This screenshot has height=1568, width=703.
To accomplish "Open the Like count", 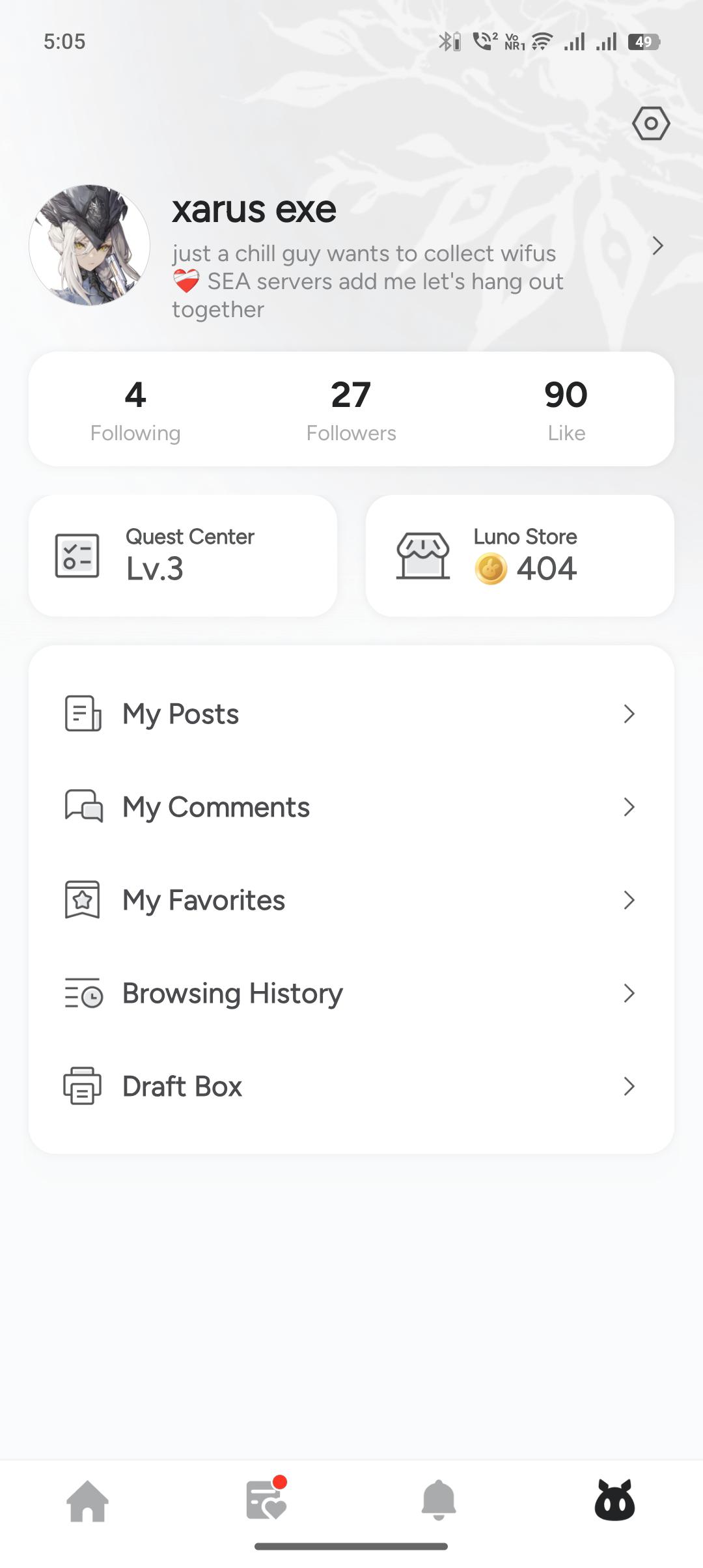I will click(566, 410).
